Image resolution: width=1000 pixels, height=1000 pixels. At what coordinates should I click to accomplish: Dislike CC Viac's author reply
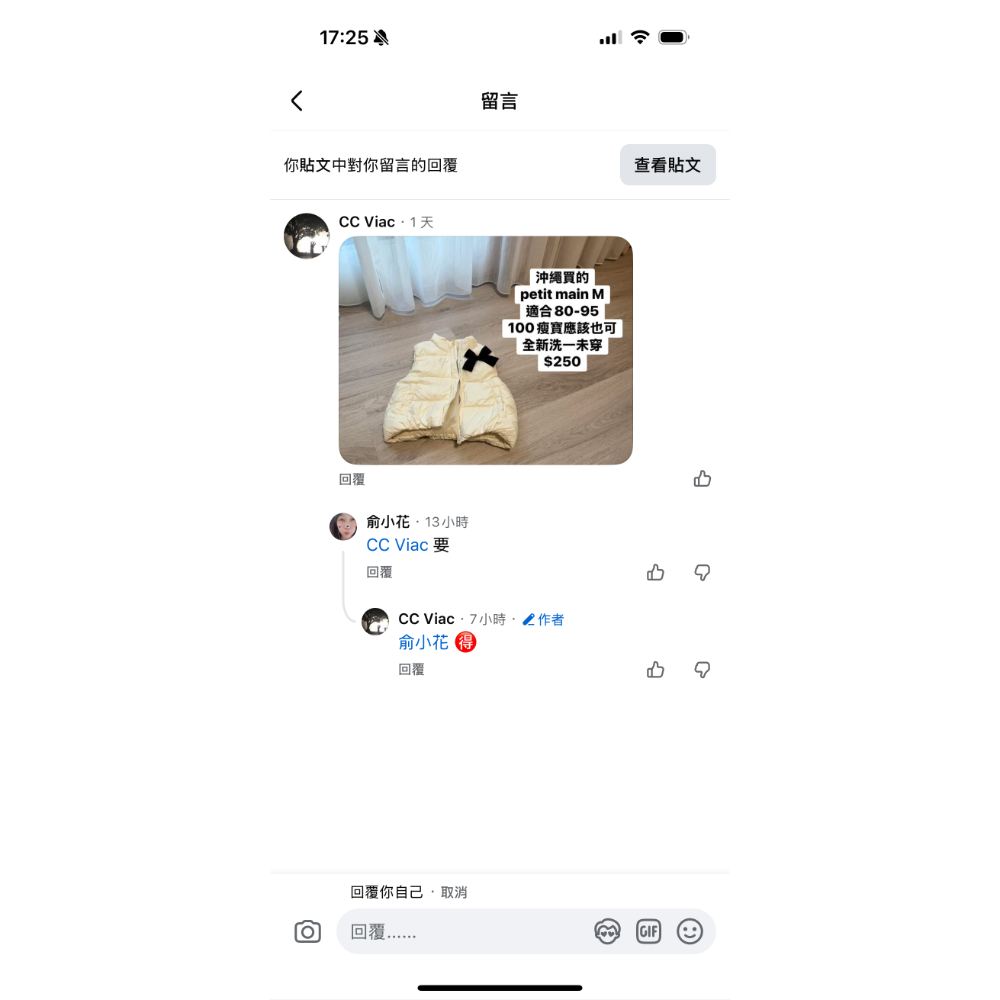point(702,670)
